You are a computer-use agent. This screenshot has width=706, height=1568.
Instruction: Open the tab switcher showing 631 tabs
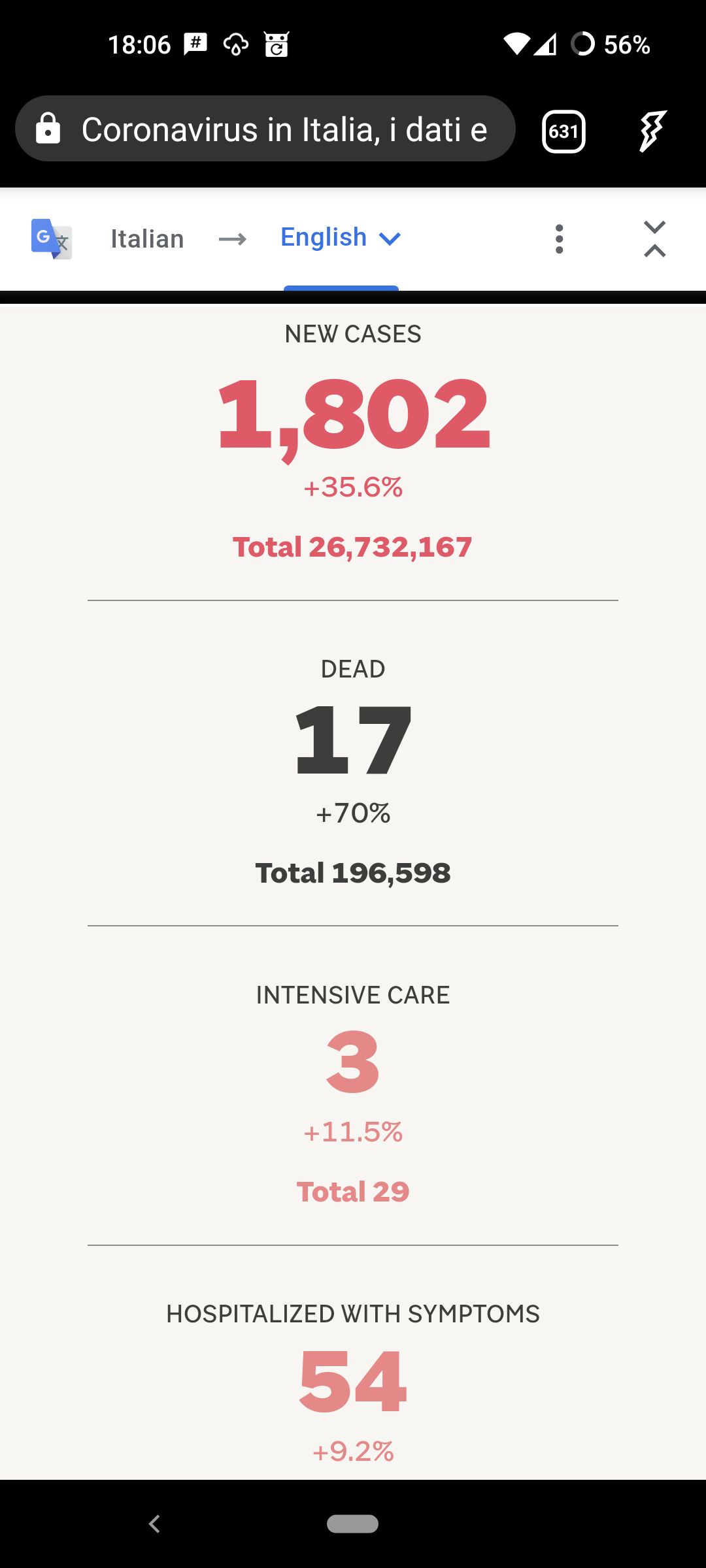563,131
